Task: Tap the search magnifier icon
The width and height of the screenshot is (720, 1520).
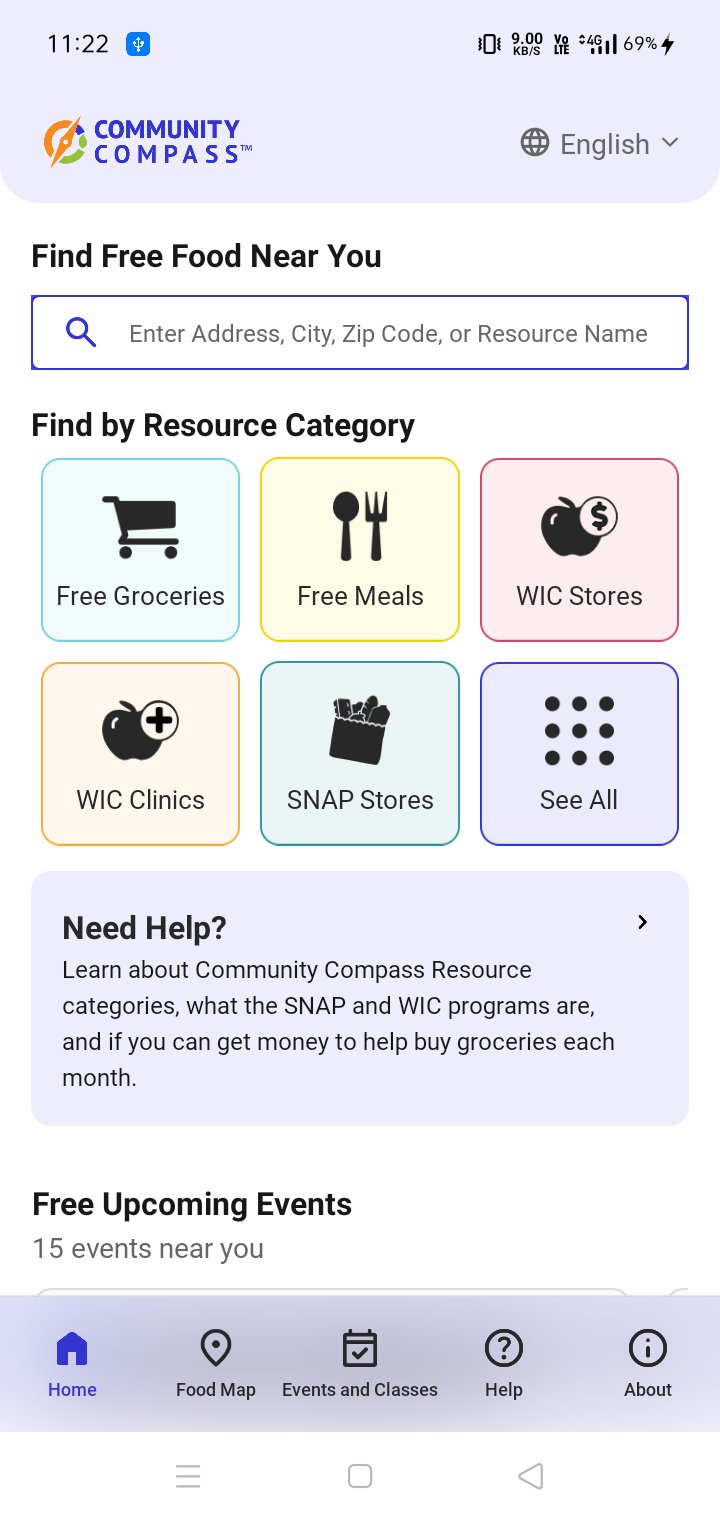Action: coord(80,333)
